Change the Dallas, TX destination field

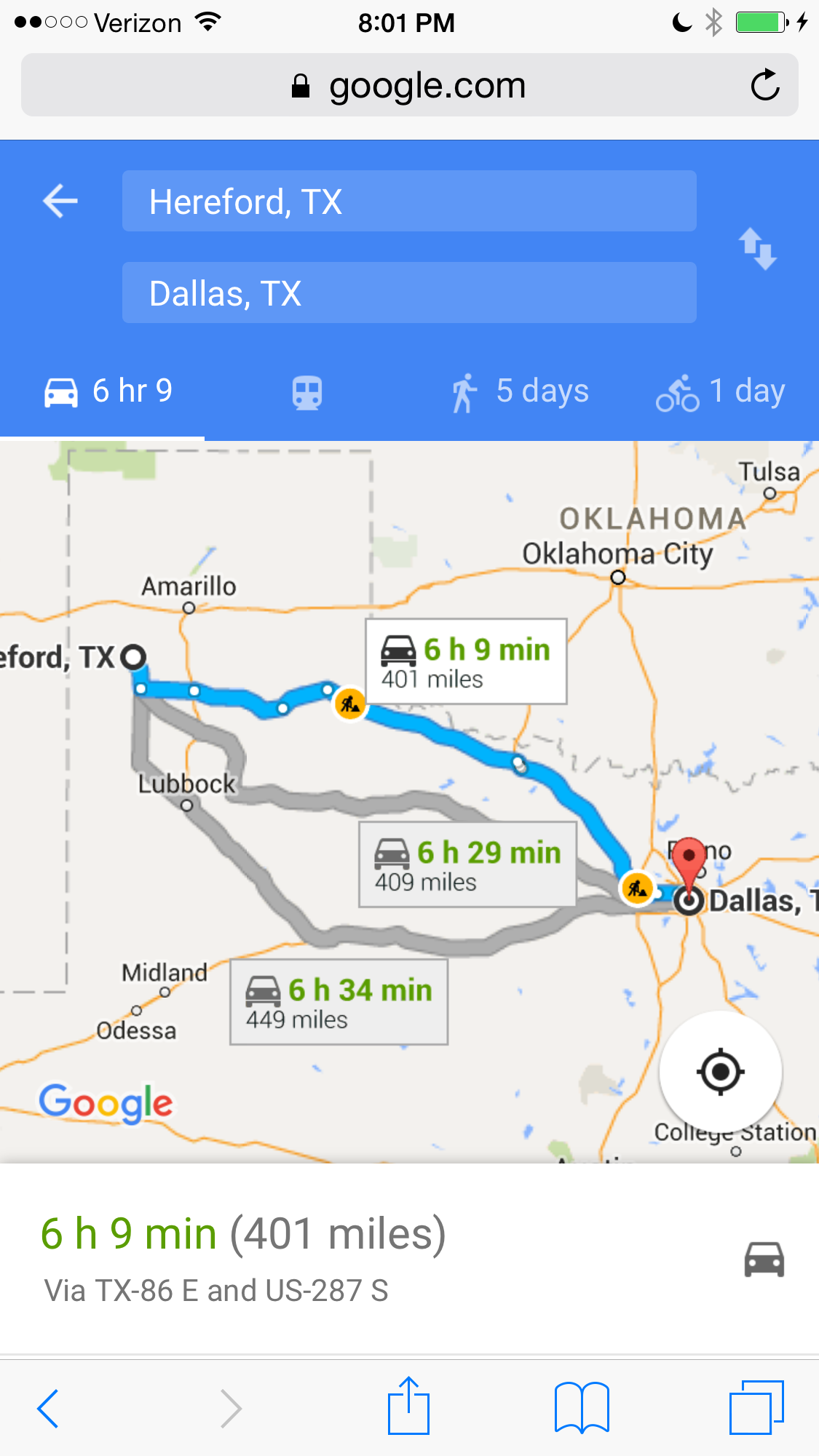pos(408,293)
